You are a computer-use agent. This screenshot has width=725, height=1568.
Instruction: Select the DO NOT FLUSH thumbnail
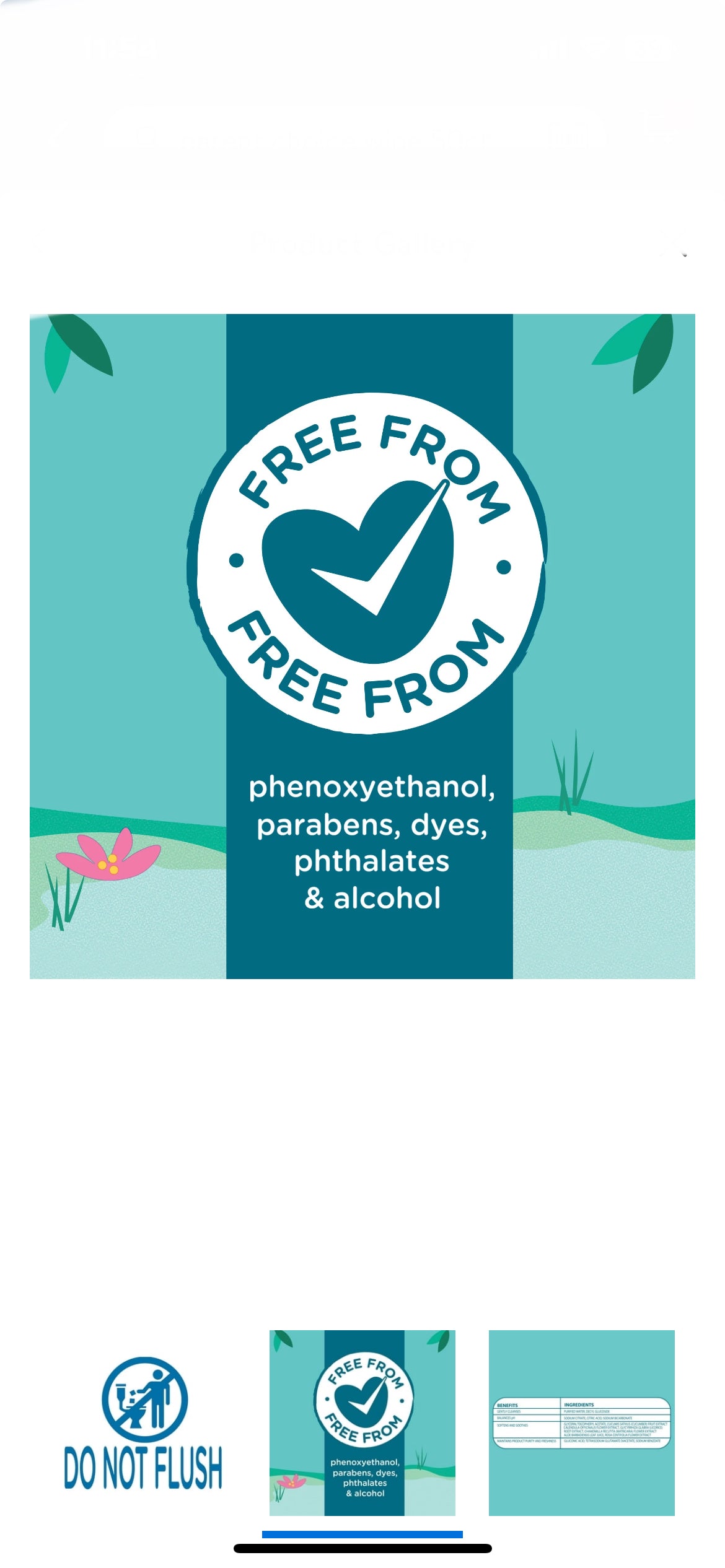(143, 1422)
